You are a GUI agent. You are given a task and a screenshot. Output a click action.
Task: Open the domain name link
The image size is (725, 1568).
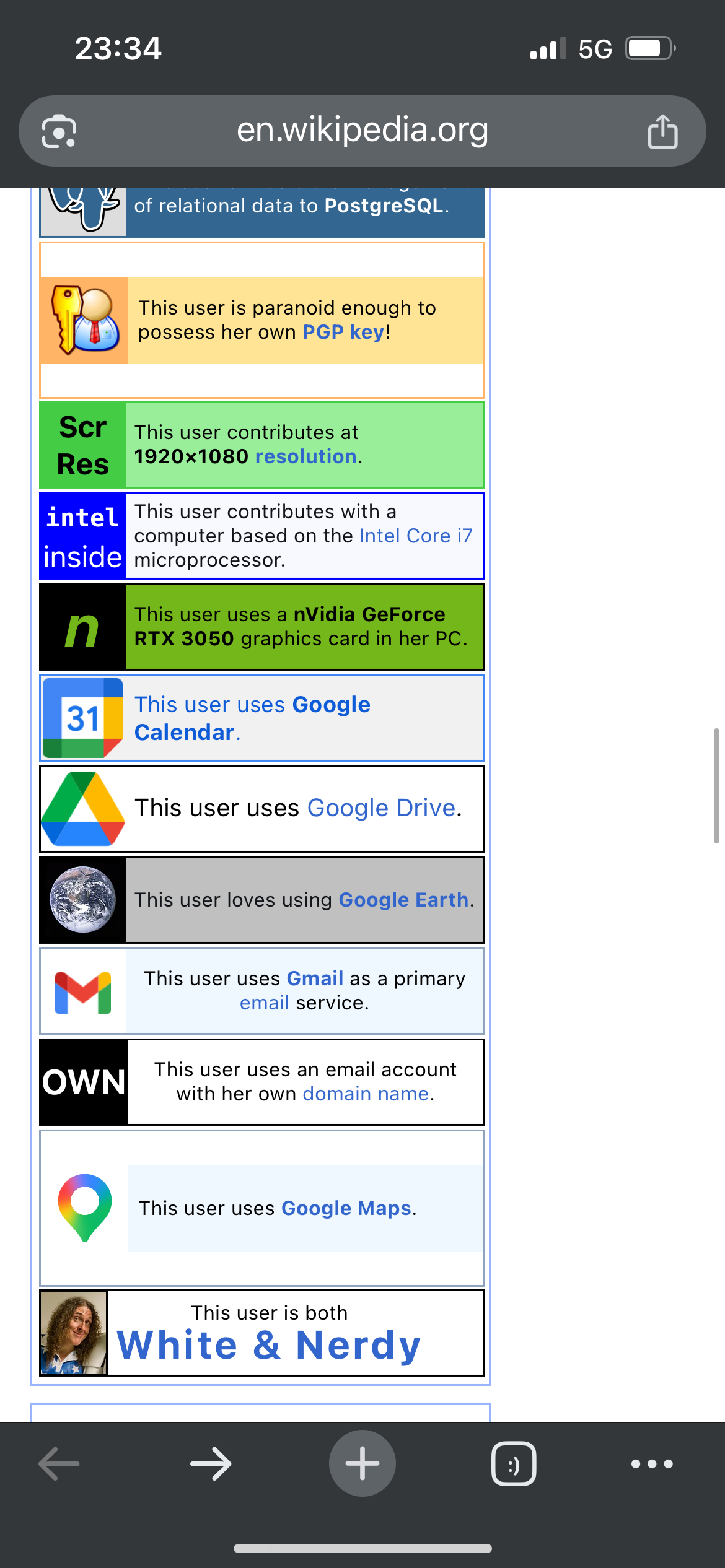click(x=366, y=1094)
